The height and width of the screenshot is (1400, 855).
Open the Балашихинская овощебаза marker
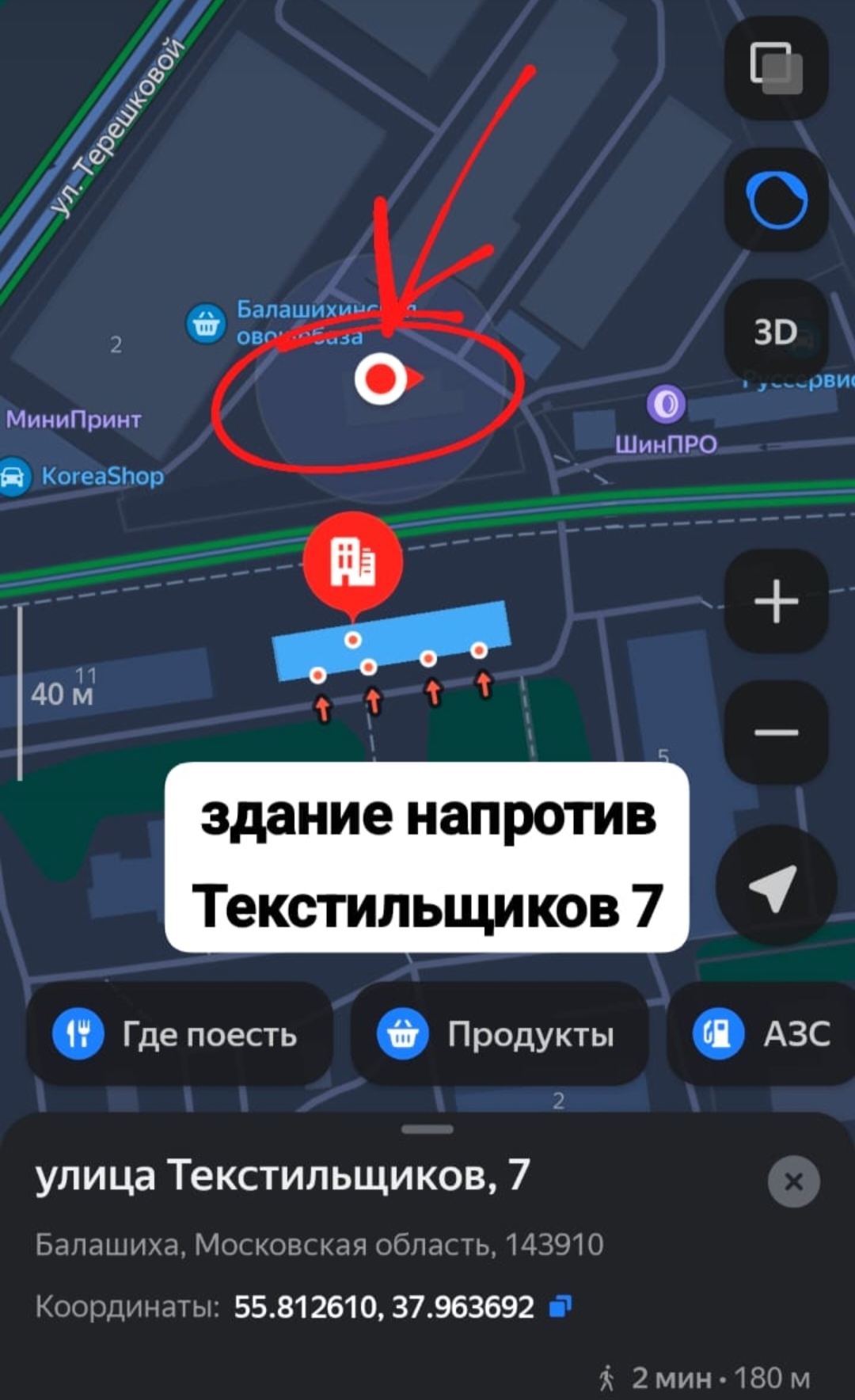[206, 323]
